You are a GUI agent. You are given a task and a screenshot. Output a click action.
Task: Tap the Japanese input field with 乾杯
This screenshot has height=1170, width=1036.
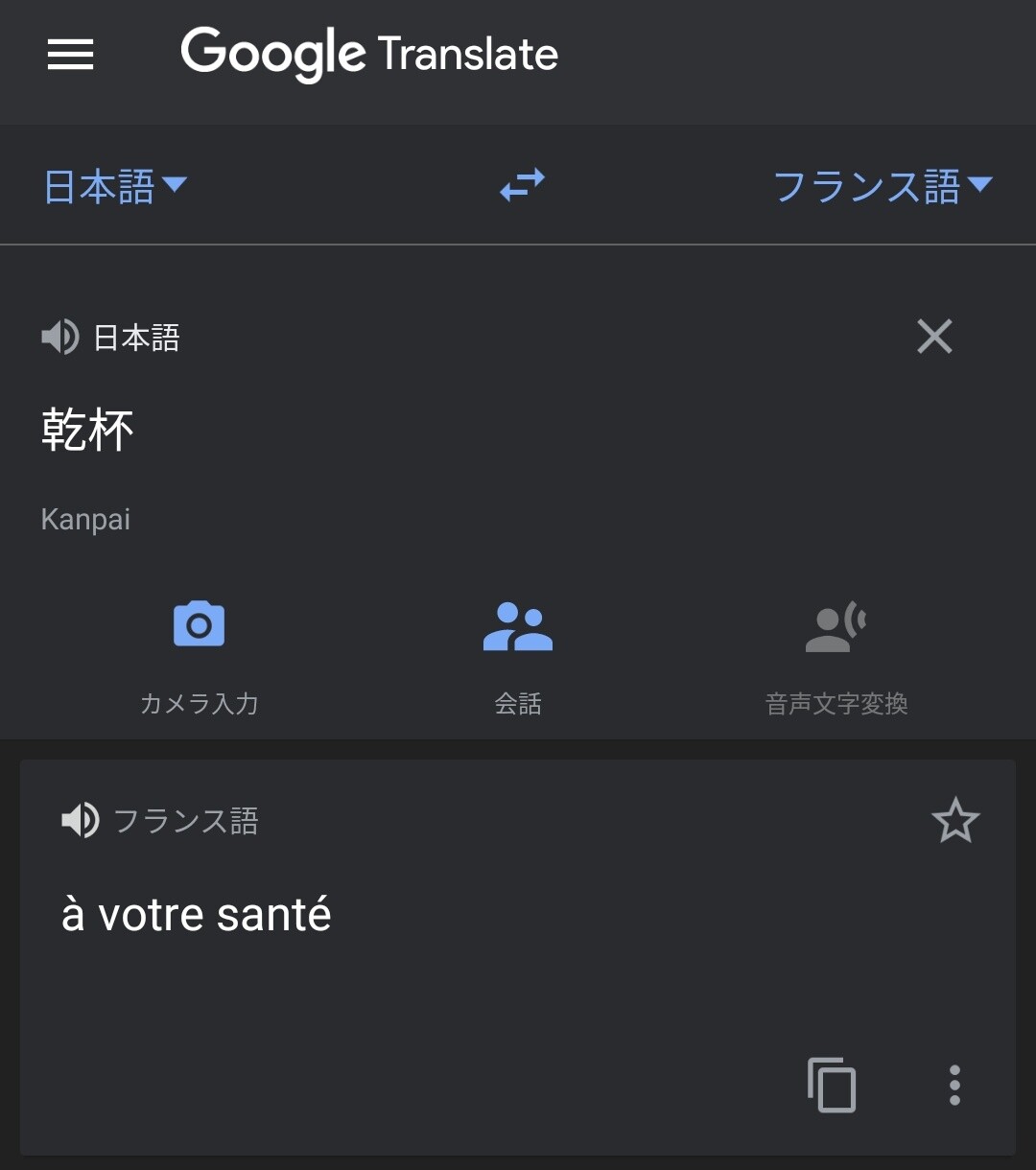click(88, 431)
